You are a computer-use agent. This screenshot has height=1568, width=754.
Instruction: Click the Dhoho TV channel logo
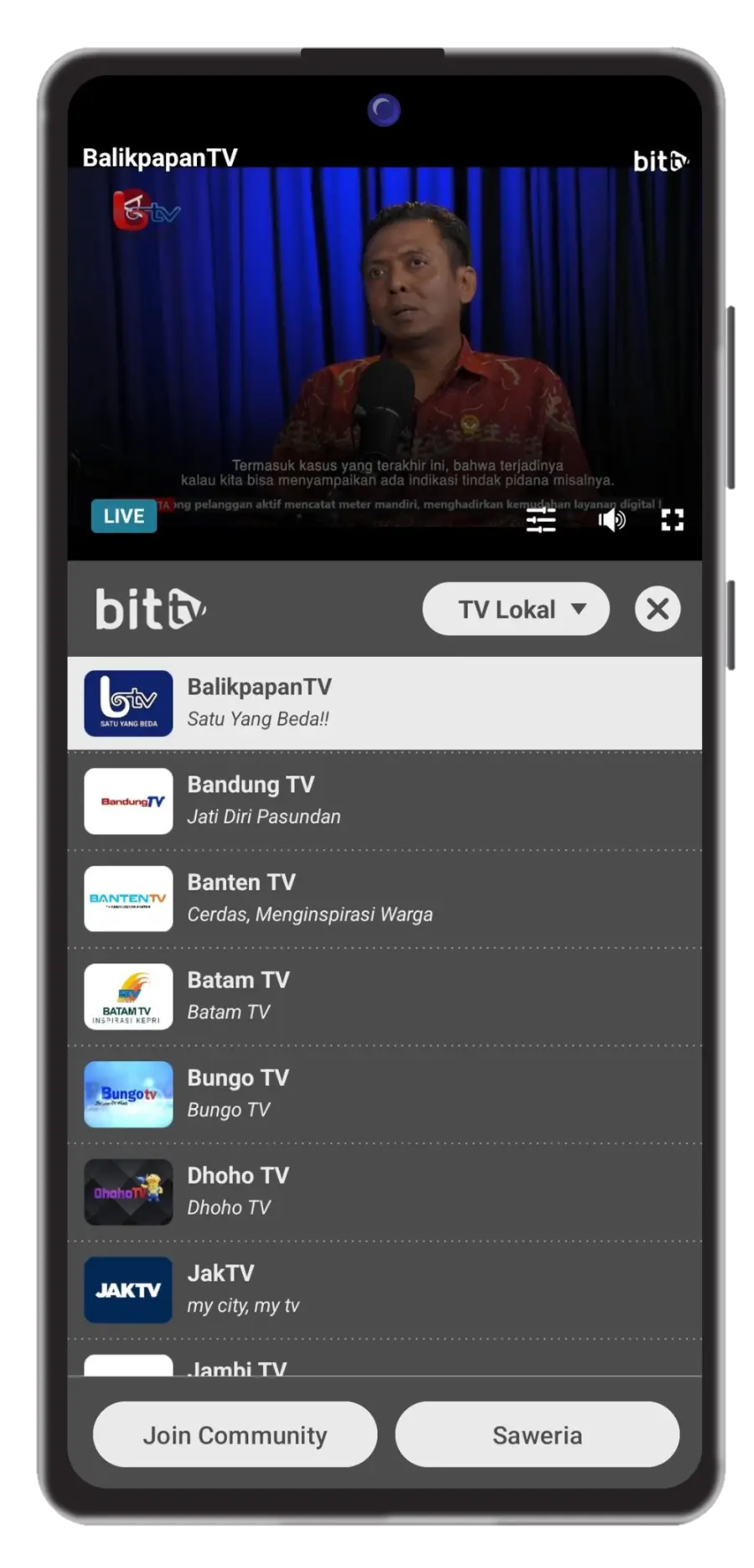coord(127,1192)
